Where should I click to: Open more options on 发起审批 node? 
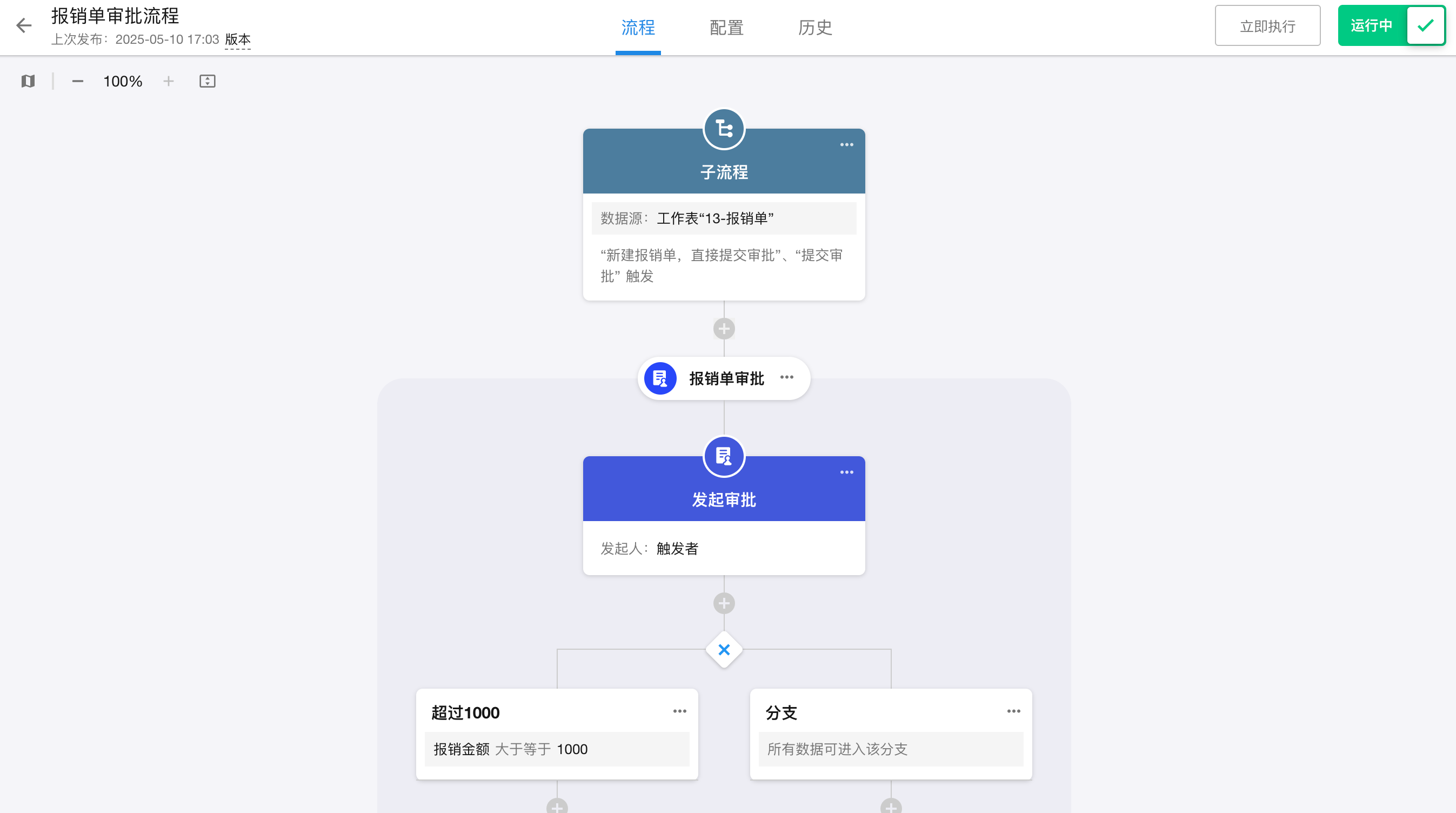pyautogui.click(x=846, y=472)
